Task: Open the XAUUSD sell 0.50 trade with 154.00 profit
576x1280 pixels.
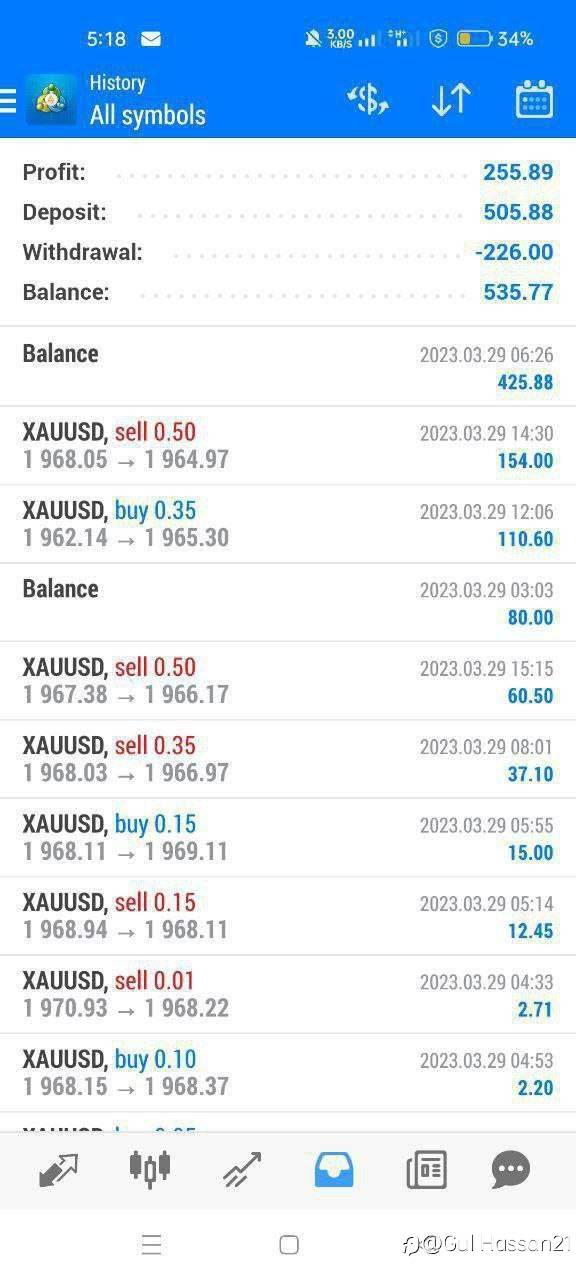Action: [x=288, y=446]
